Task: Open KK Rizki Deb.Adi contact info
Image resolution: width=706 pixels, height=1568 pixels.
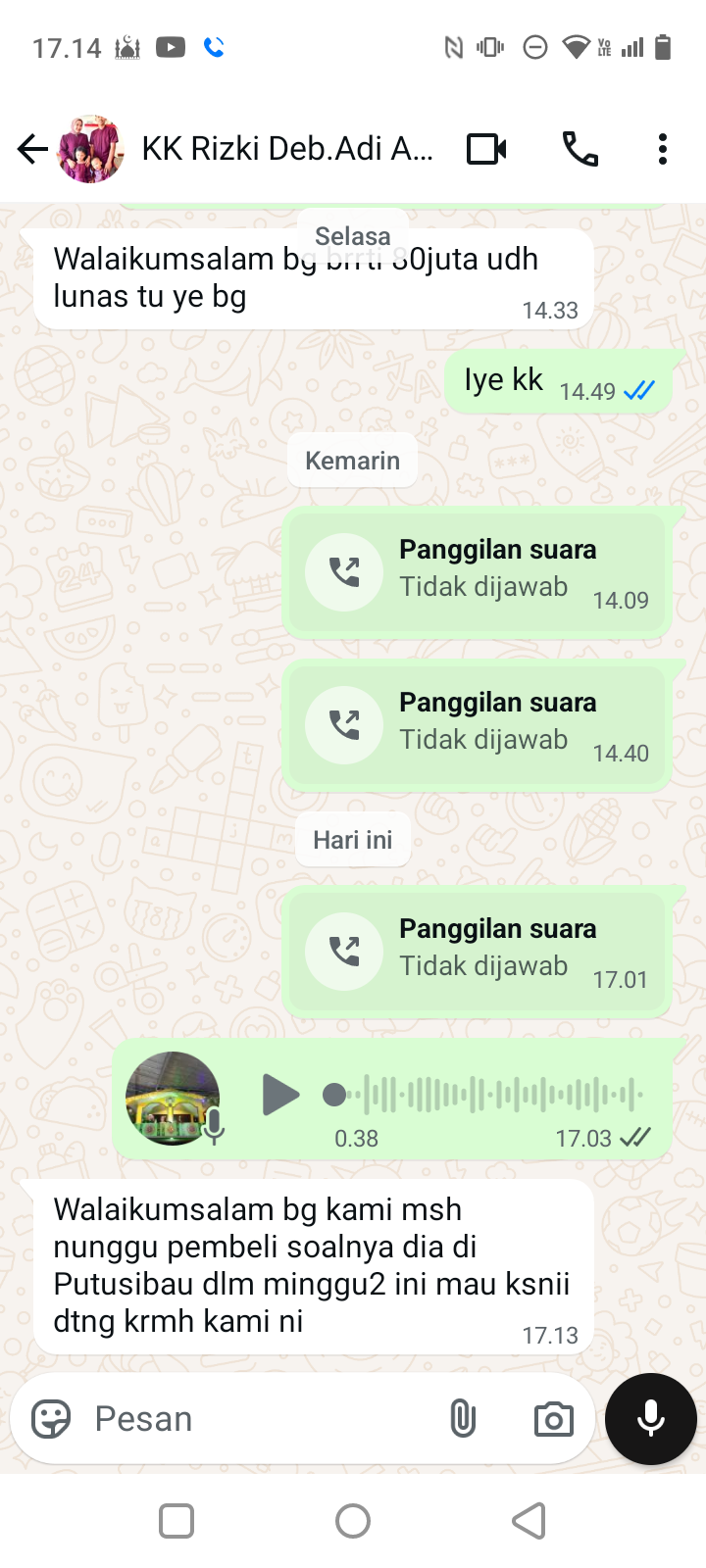Action: (286, 149)
